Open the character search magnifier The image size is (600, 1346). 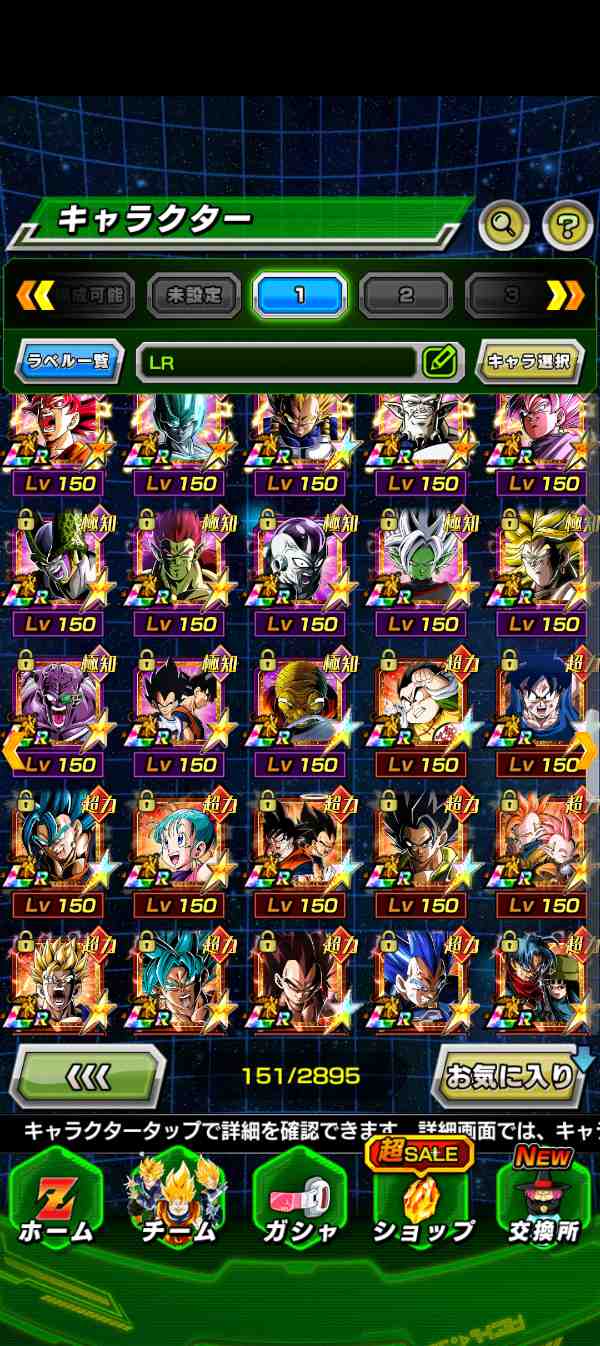pyautogui.click(x=503, y=226)
